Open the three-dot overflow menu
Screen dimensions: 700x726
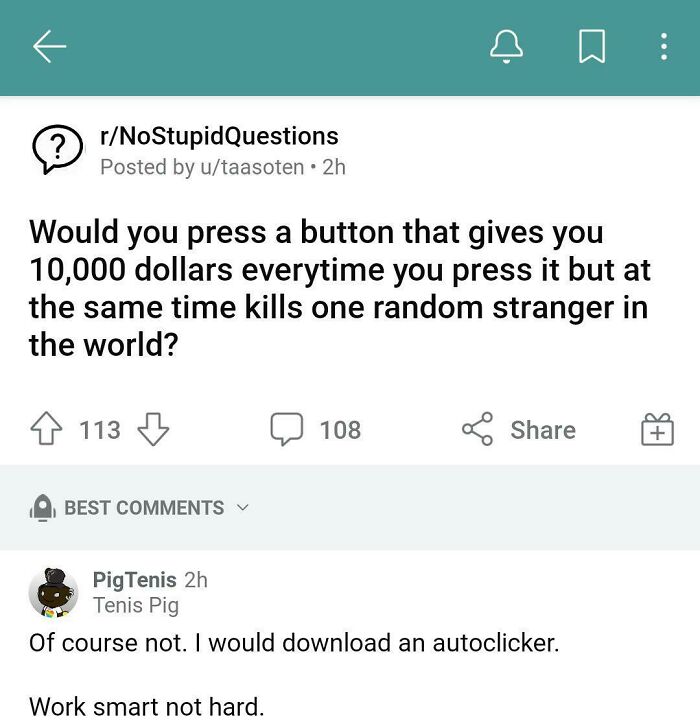coord(663,47)
